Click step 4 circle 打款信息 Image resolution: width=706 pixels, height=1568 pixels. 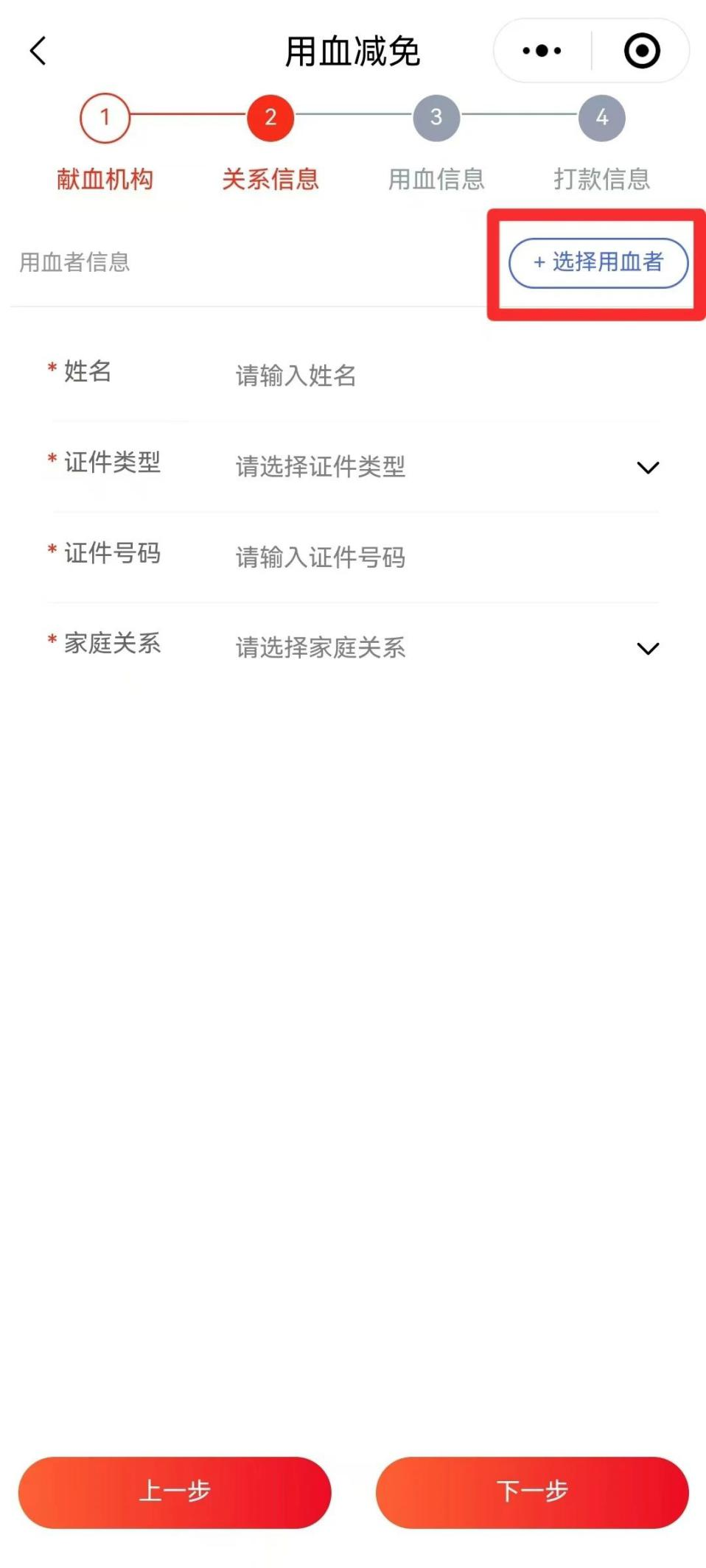601,116
